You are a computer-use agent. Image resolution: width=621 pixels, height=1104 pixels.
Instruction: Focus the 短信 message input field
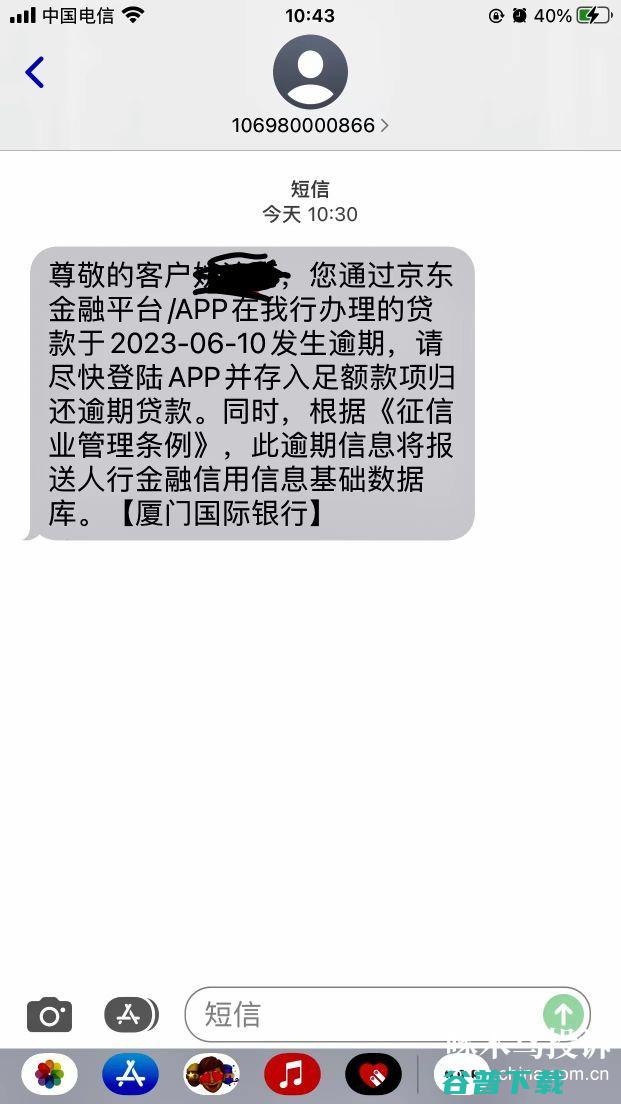pos(370,1015)
